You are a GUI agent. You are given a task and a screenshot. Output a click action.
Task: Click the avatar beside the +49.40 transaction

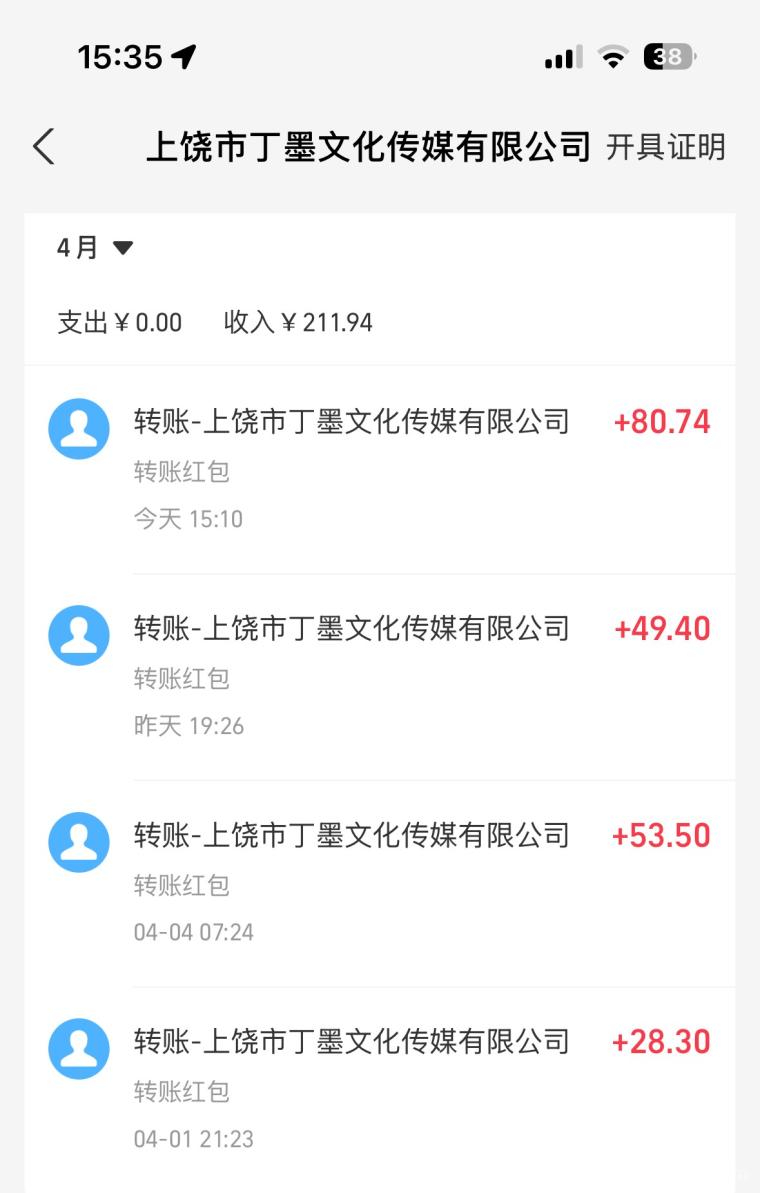pos(79,635)
